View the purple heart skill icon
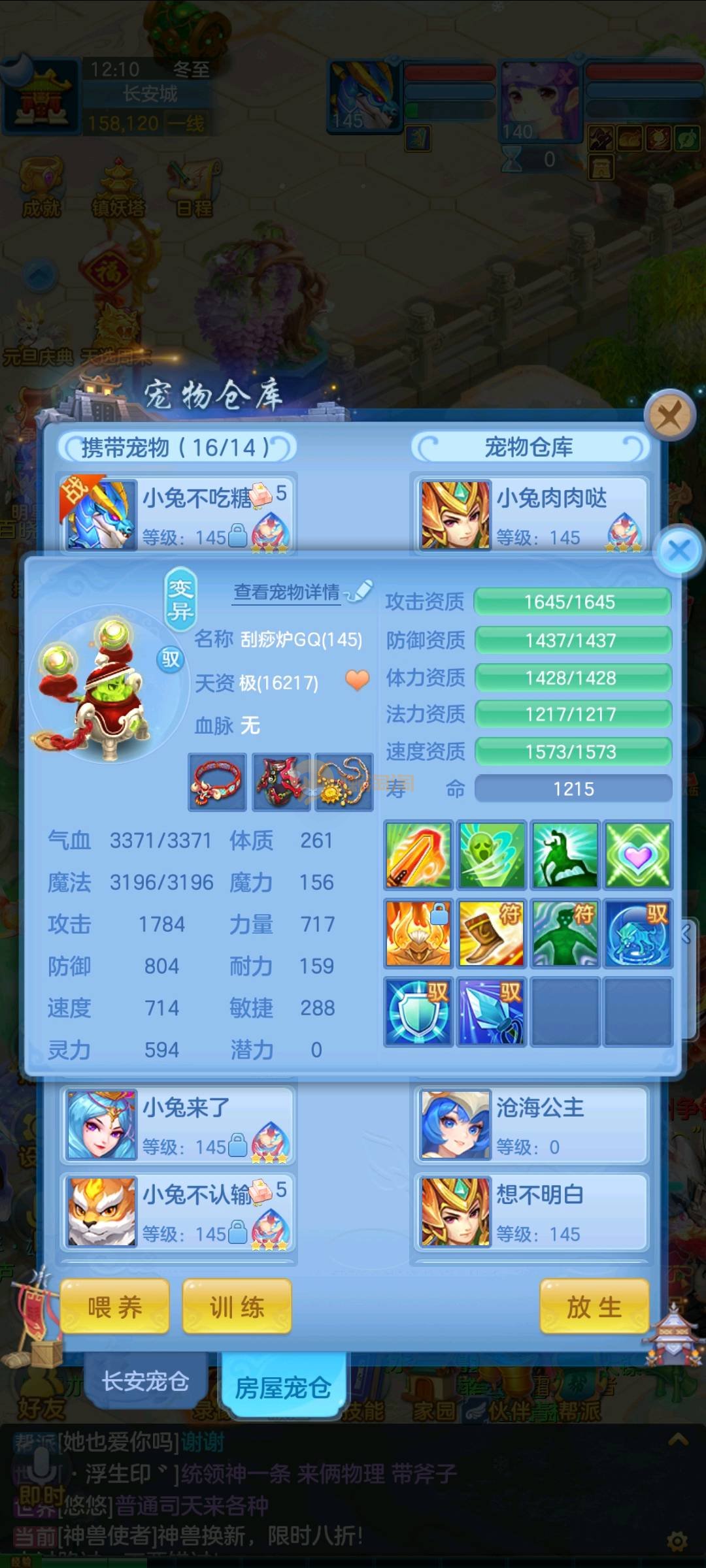The width and height of the screenshot is (706, 1568). coord(637,855)
